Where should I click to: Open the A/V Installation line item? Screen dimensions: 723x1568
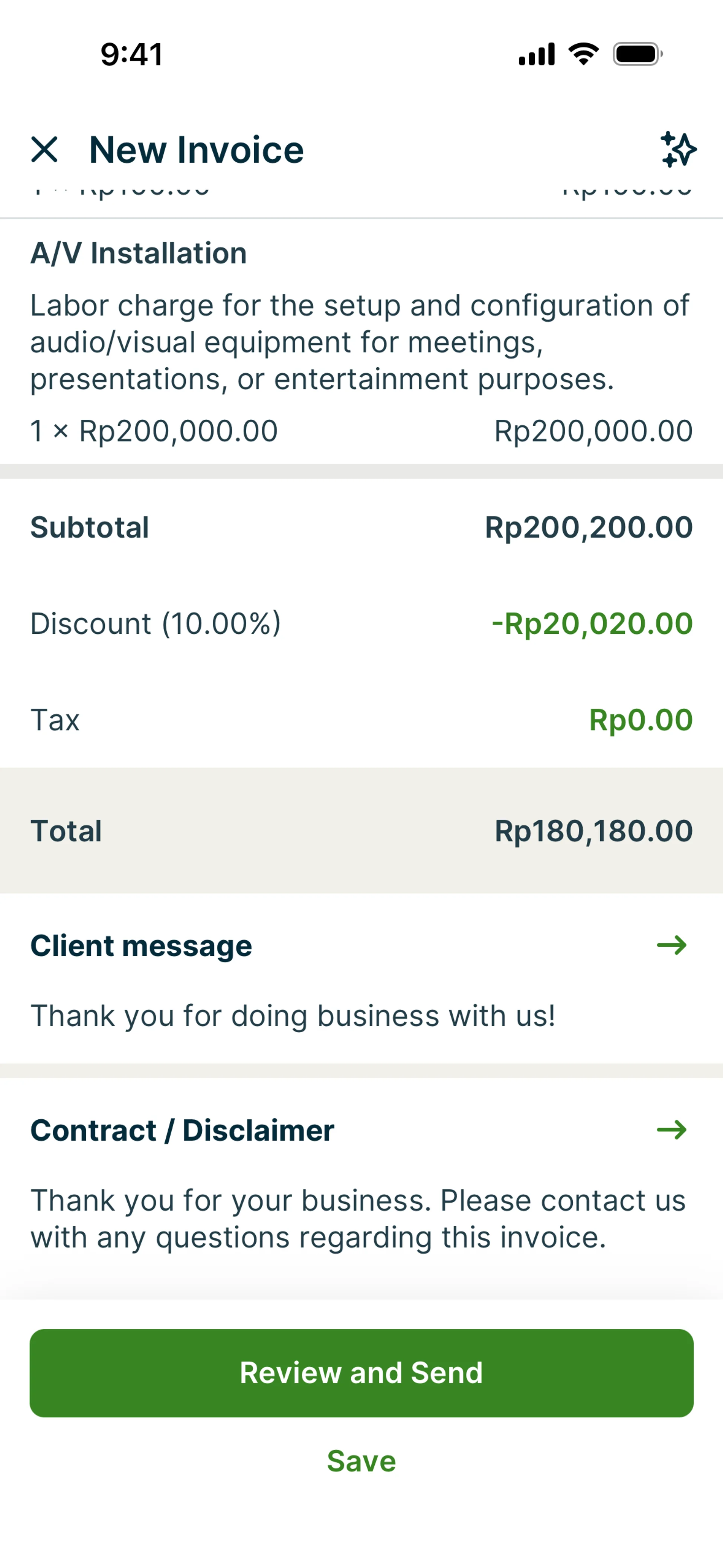coord(361,341)
